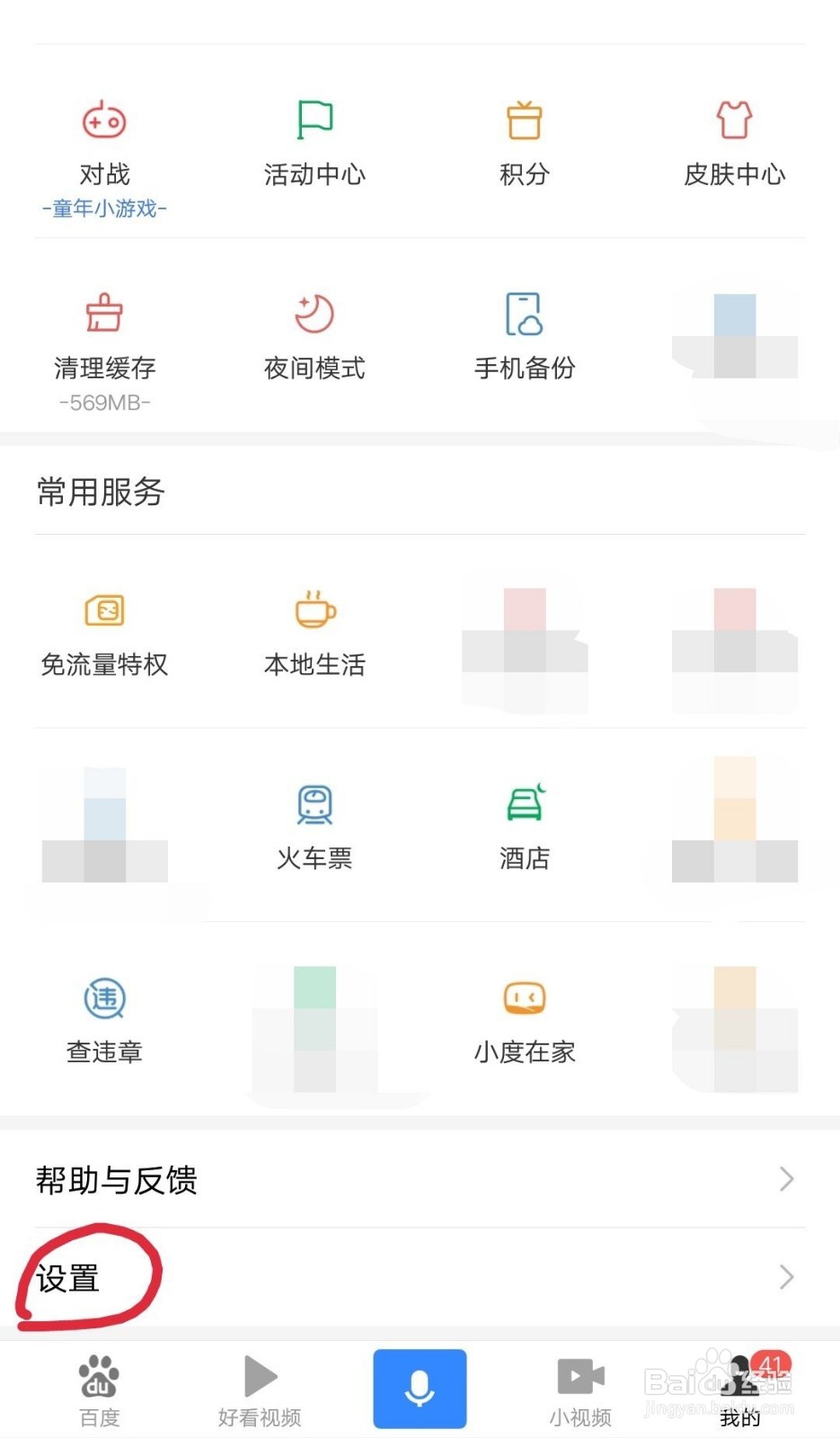Image resolution: width=840 pixels, height=1438 pixels.
Task: Open 免流量特权 service
Action: pos(104,634)
